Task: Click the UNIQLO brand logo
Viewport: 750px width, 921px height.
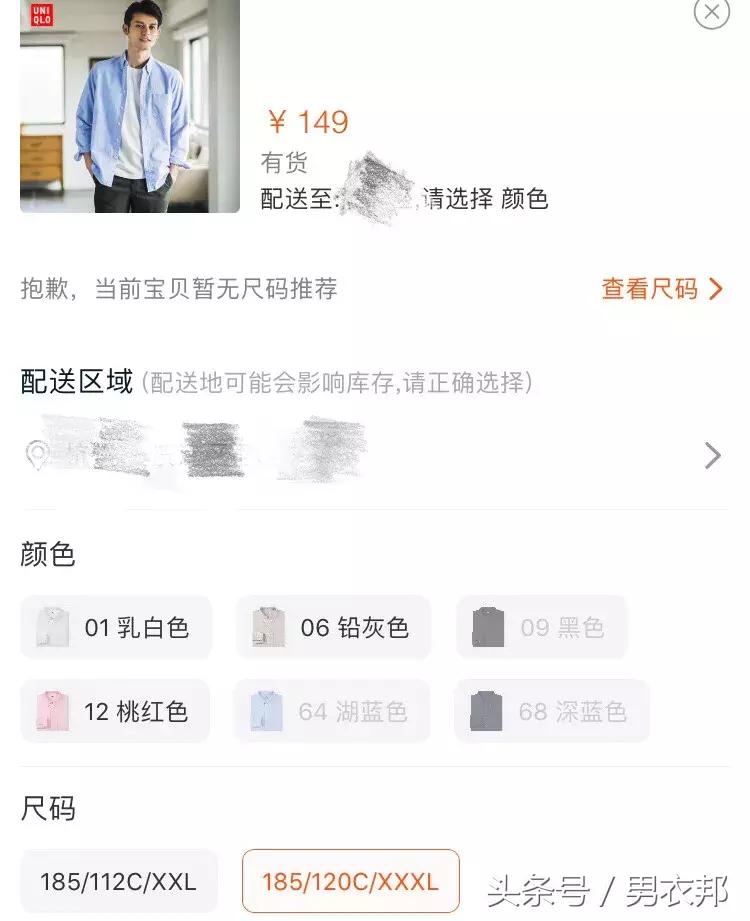Action: pyautogui.click(x=42, y=17)
